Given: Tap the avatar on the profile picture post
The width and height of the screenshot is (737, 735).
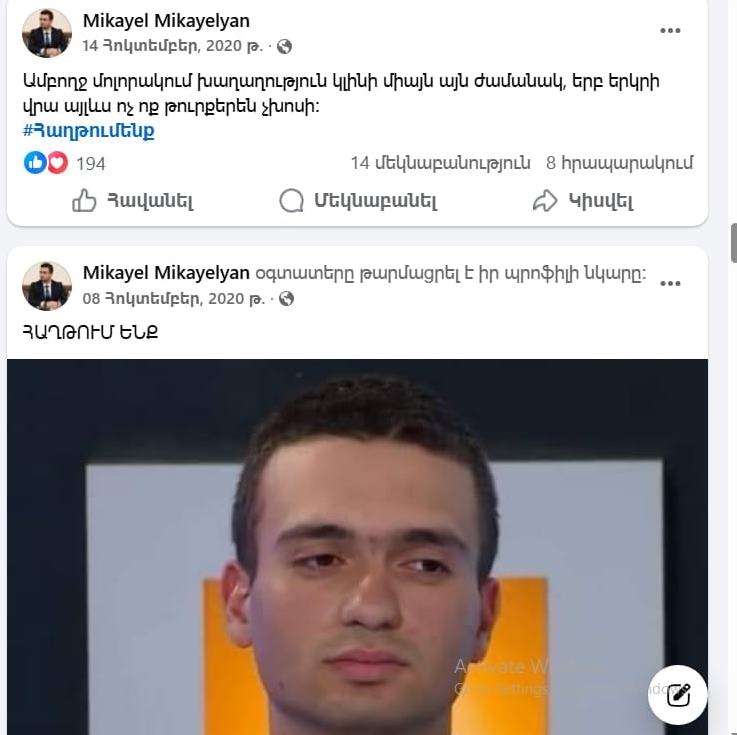Looking at the screenshot, I should pyautogui.click(x=47, y=285).
